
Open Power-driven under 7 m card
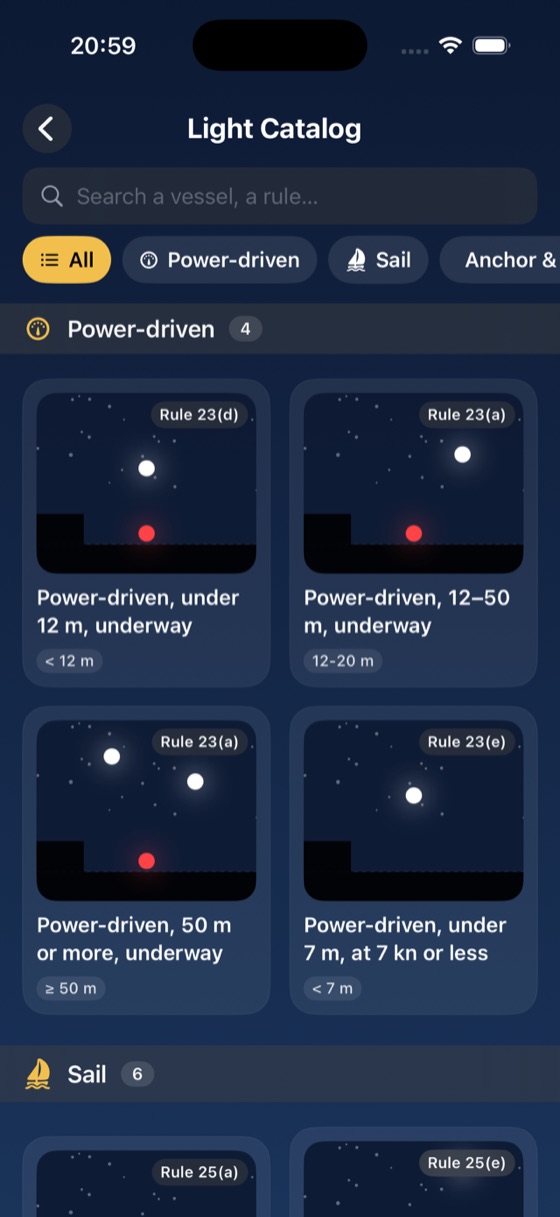[414, 861]
